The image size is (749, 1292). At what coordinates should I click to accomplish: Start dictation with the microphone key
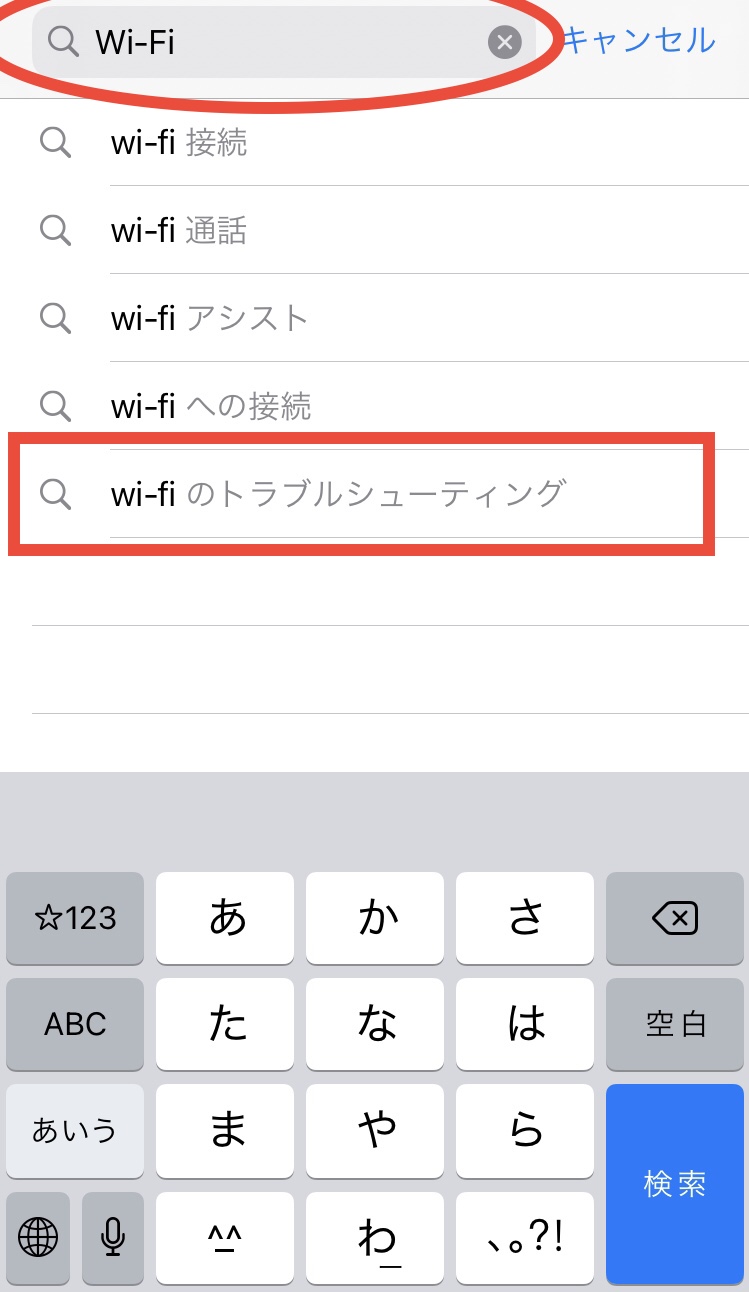coord(113,1238)
